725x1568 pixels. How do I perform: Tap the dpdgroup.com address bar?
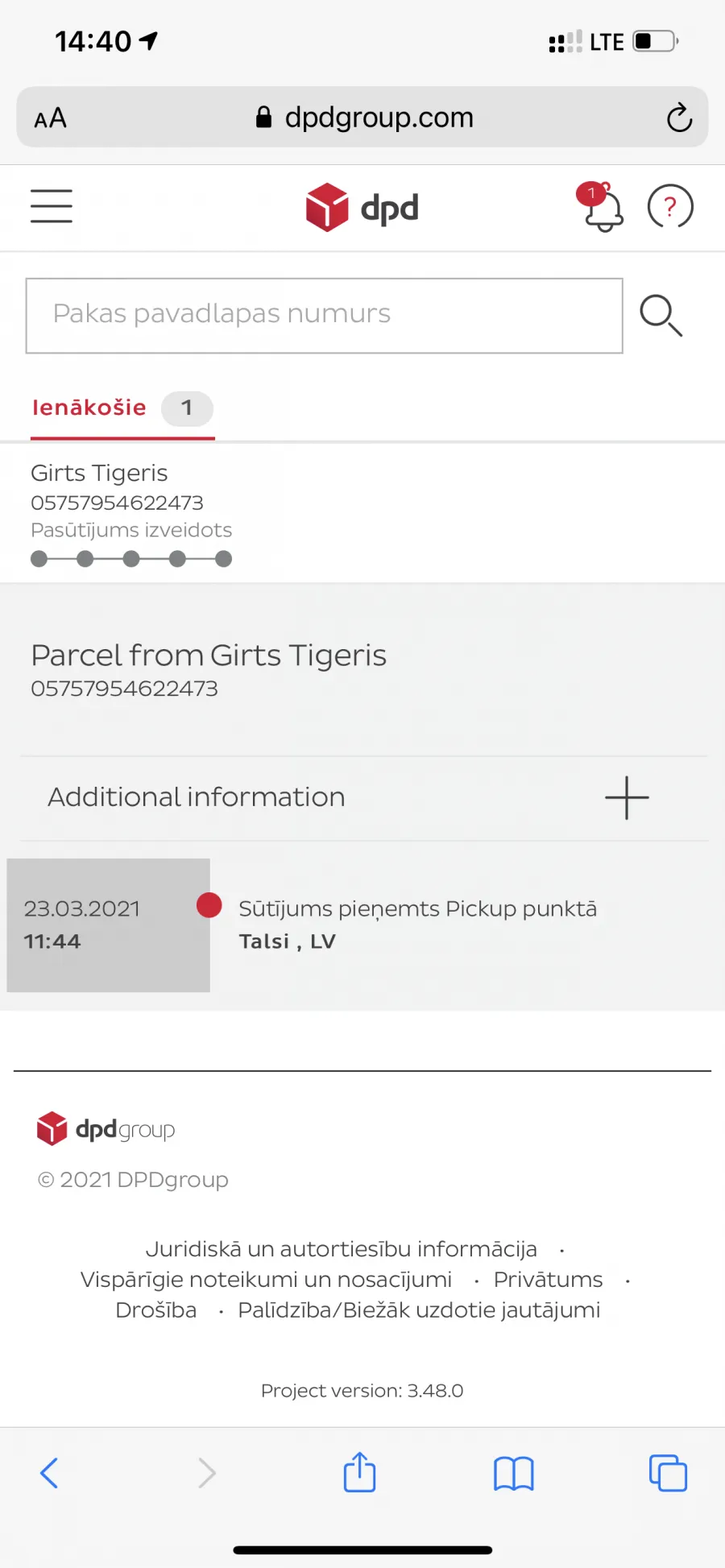click(x=362, y=118)
